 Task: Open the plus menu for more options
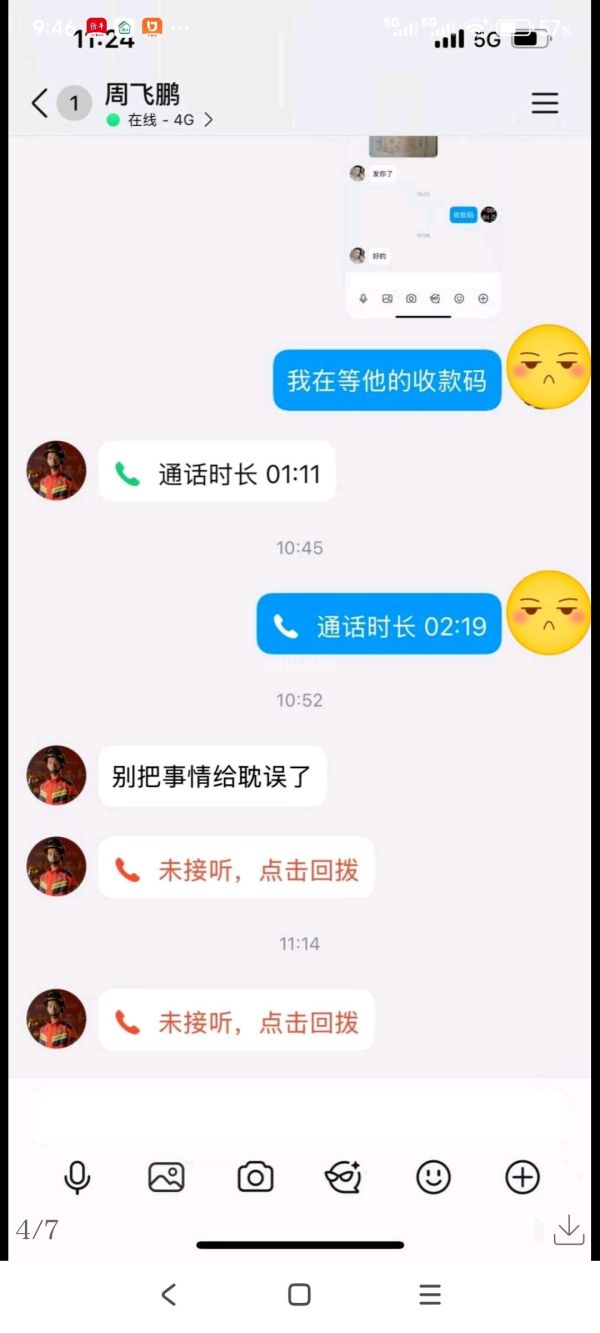(522, 1178)
